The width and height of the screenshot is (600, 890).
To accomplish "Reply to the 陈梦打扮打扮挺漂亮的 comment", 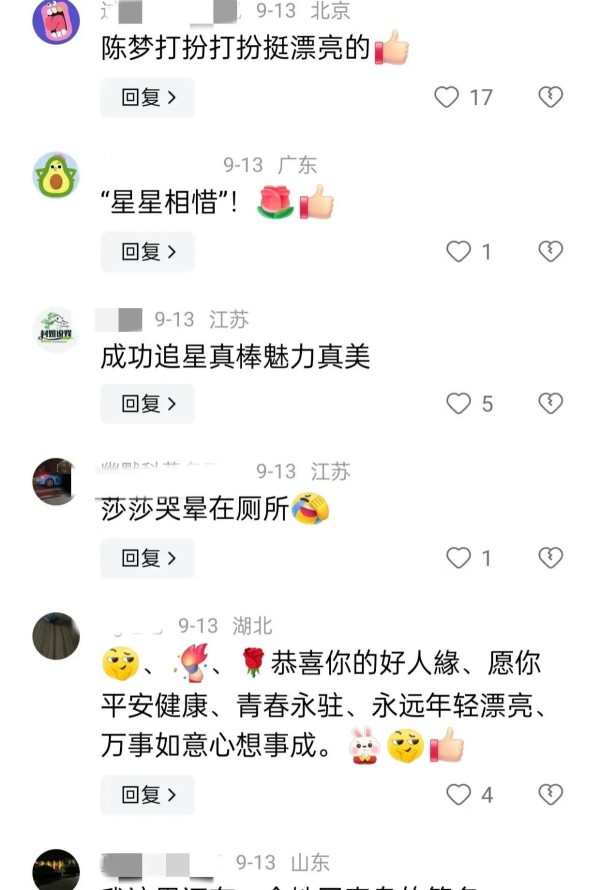I will [147, 98].
